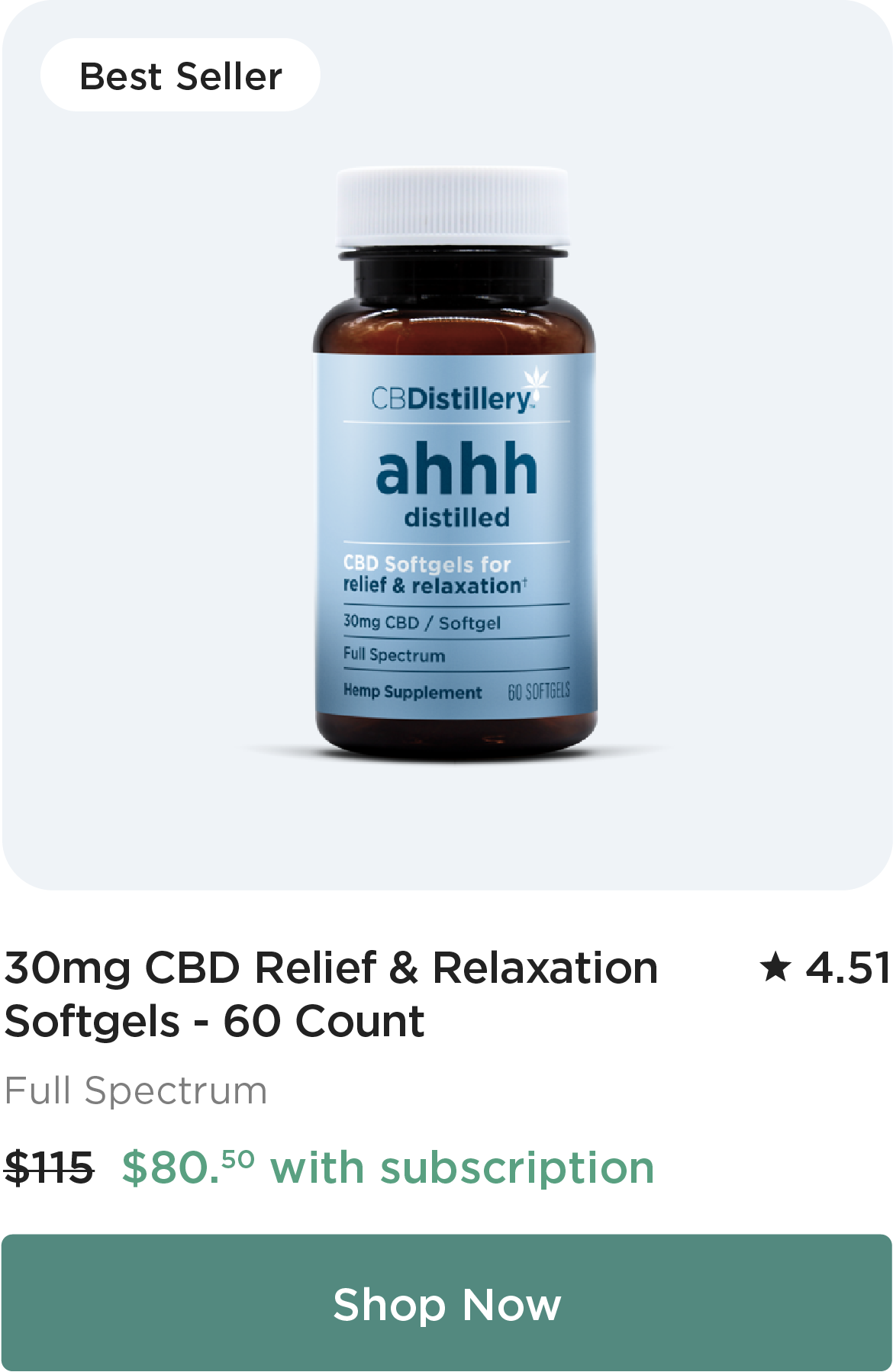The width and height of the screenshot is (893, 1372).
Task: Open 30mg CBD Relief & Relaxation Softgels title
Action: coord(331,994)
